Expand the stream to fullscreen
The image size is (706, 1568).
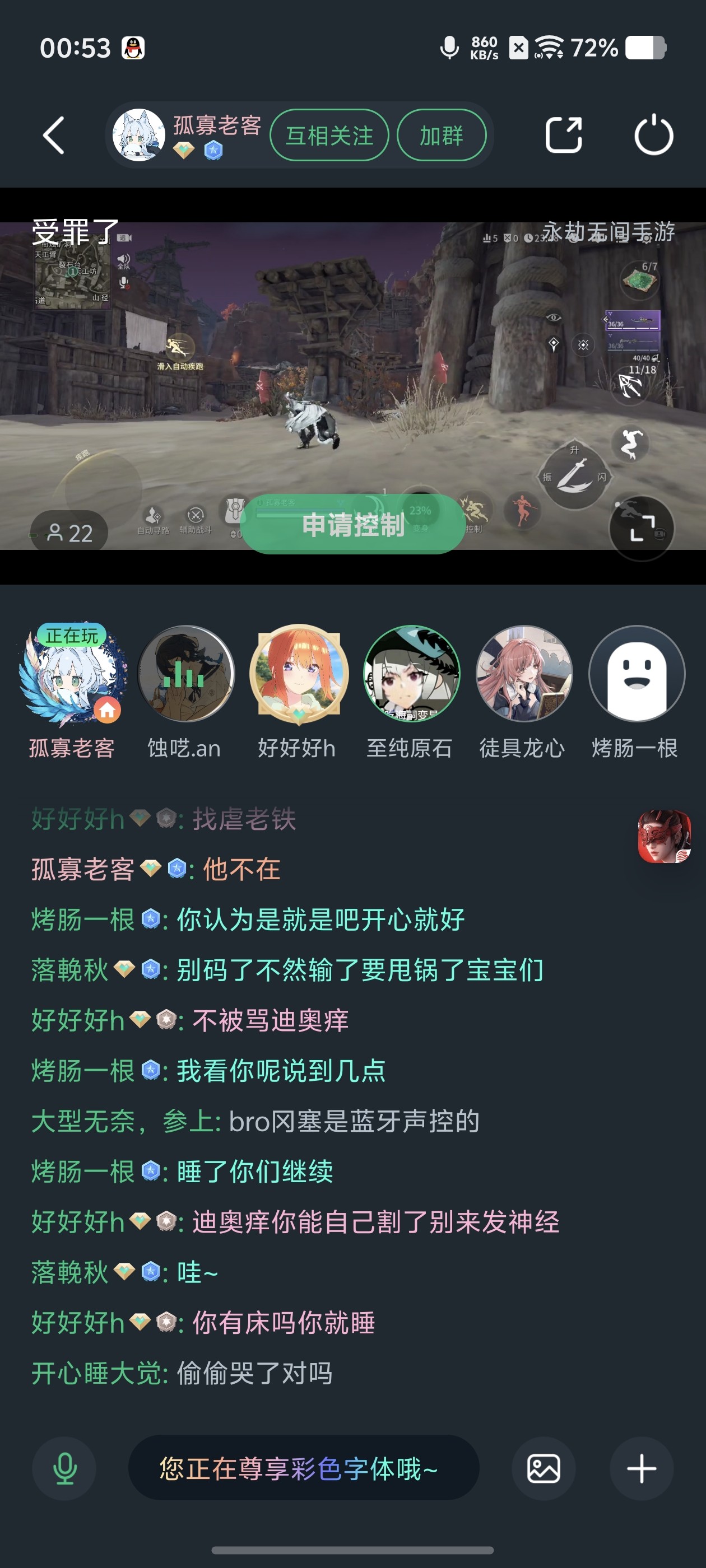point(642,528)
